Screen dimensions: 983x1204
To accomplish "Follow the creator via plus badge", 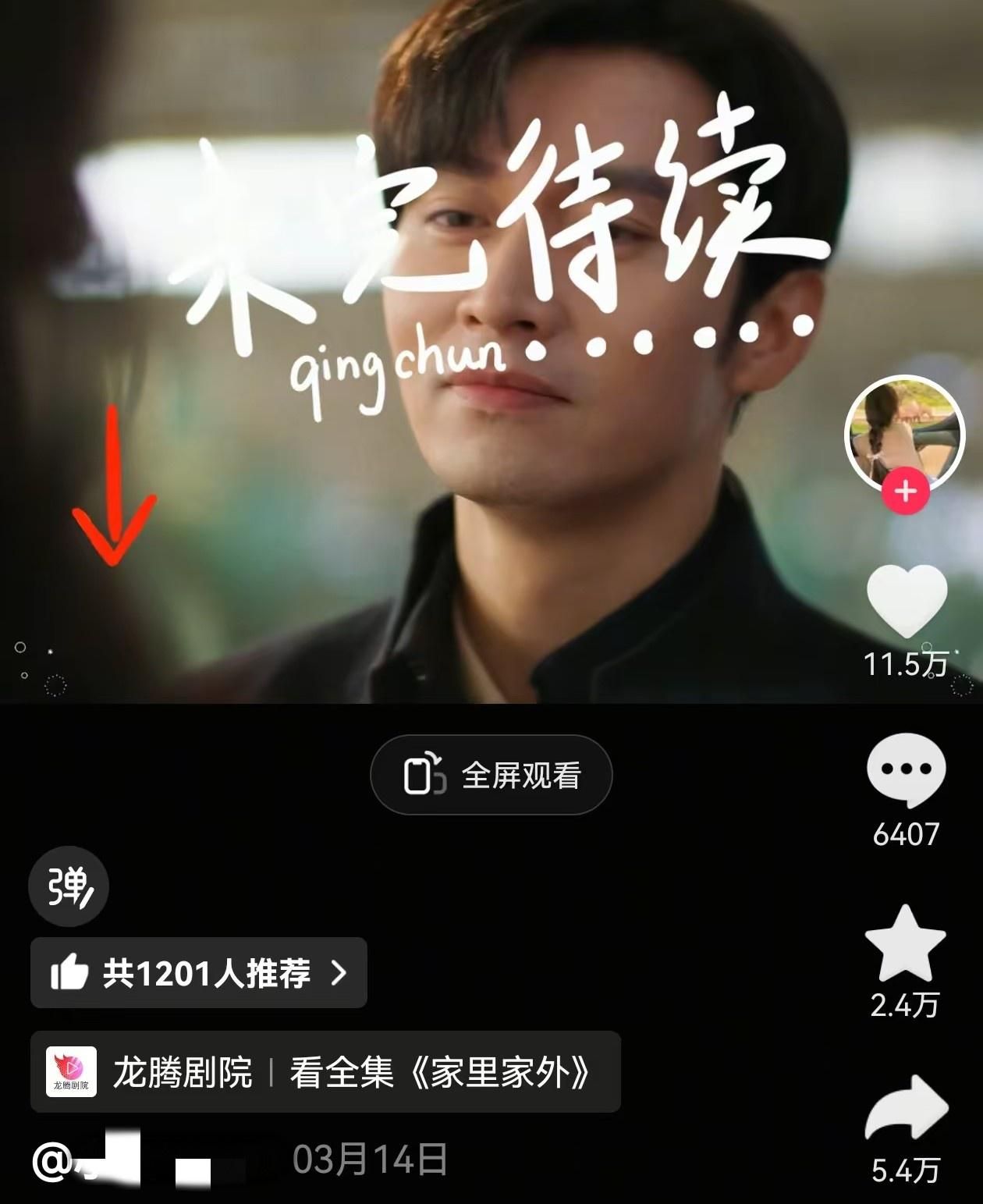I will [x=905, y=492].
